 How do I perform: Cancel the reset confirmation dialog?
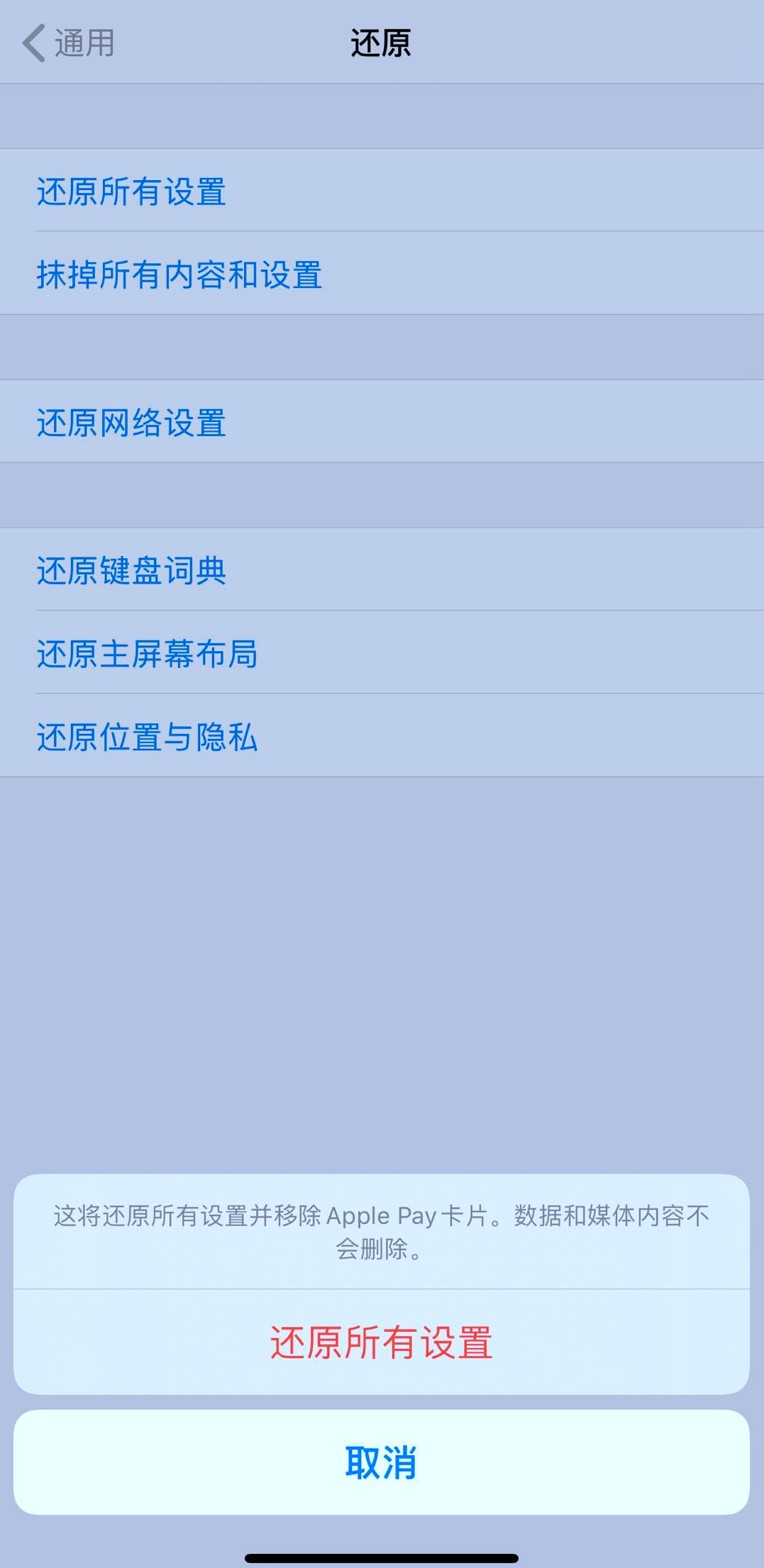pyautogui.click(x=382, y=1464)
